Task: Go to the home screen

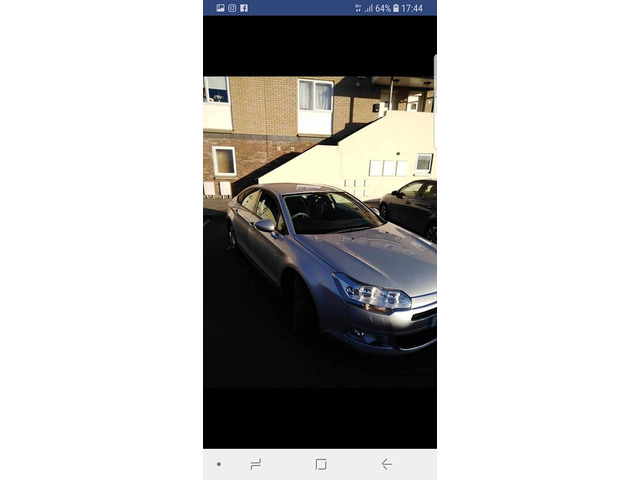Action: pyautogui.click(x=321, y=464)
